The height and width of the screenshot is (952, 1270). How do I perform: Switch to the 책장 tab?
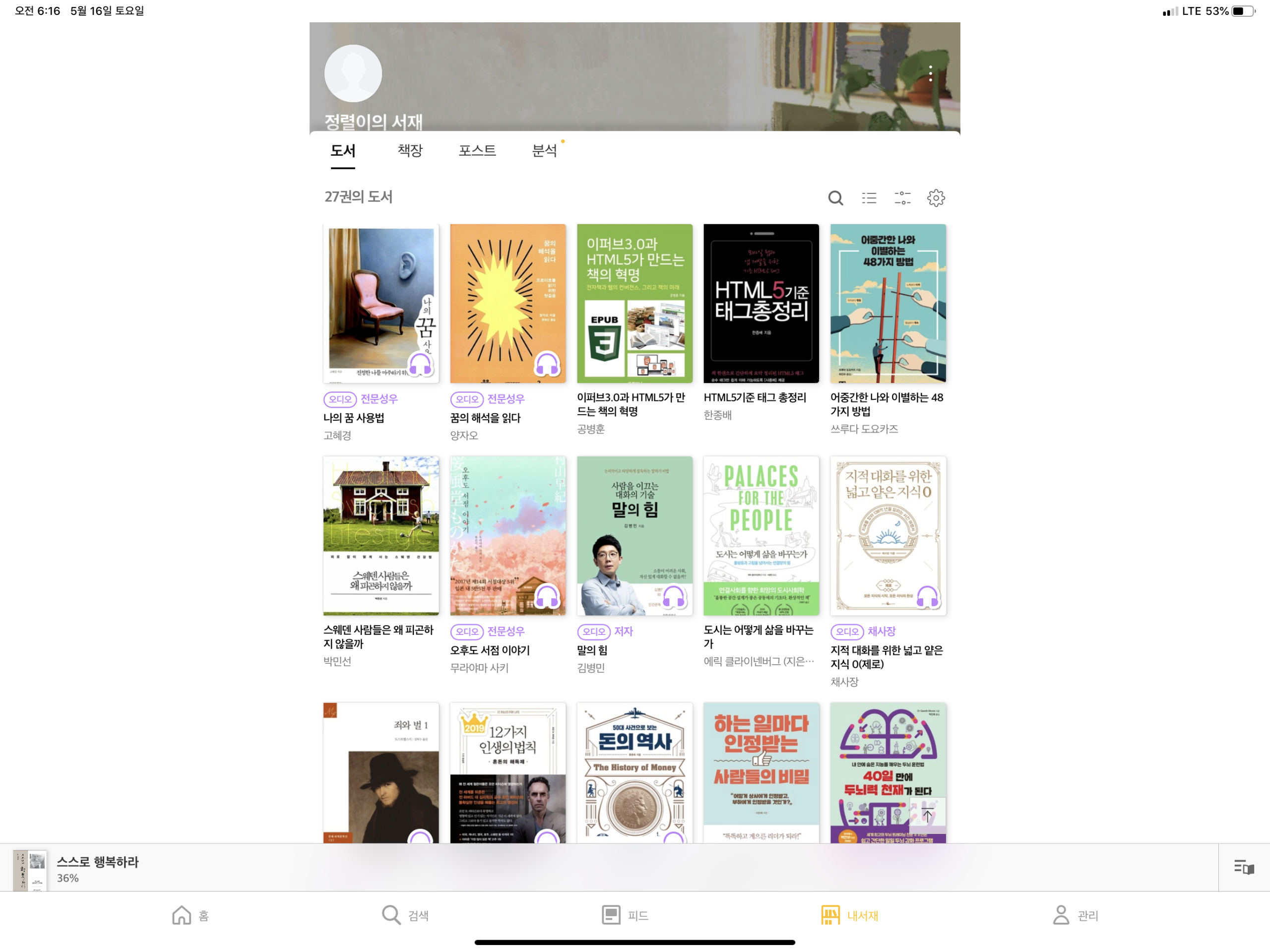coord(410,150)
